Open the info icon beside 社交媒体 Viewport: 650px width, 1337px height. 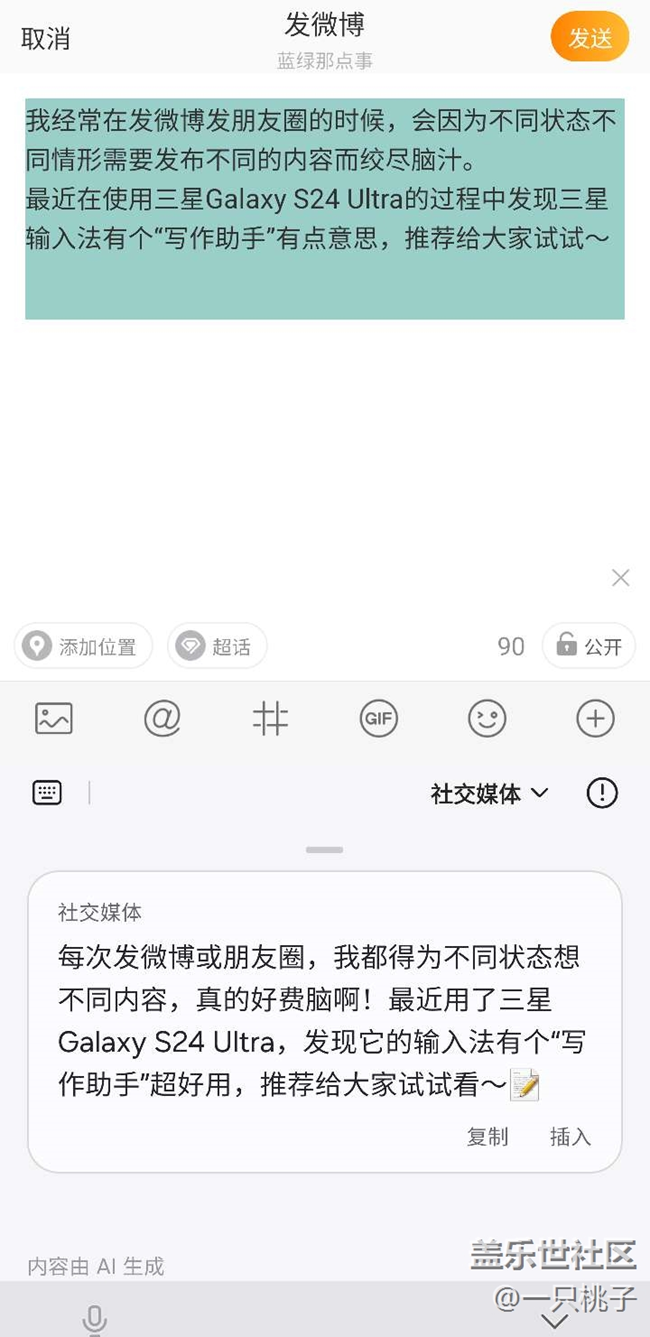coord(602,793)
